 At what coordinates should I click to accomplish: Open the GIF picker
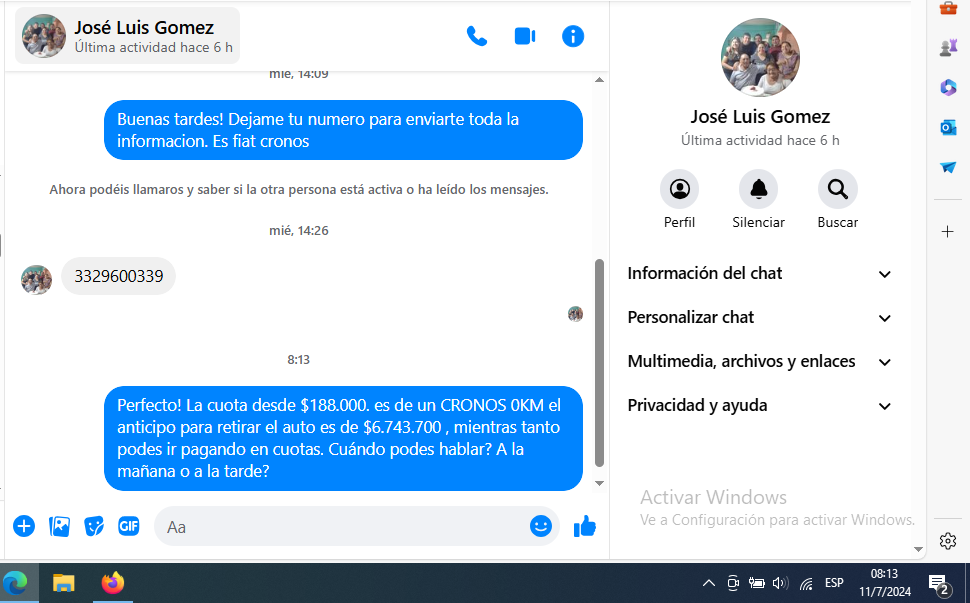coord(128,526)
